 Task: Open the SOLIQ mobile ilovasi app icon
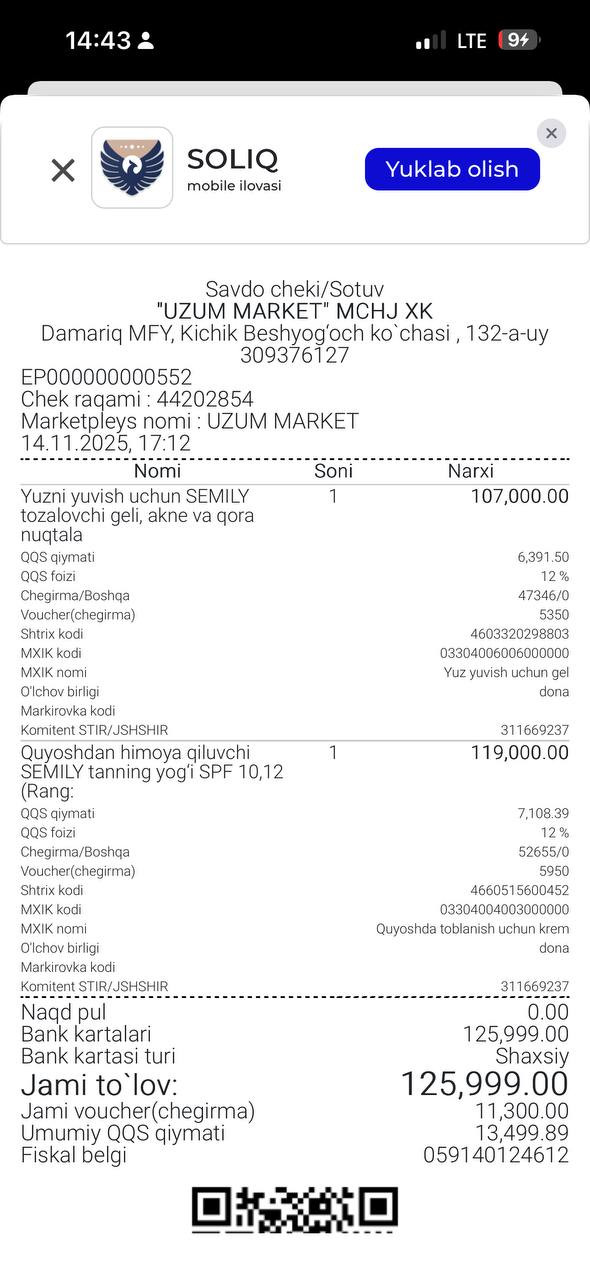click(x=132, y=168)
